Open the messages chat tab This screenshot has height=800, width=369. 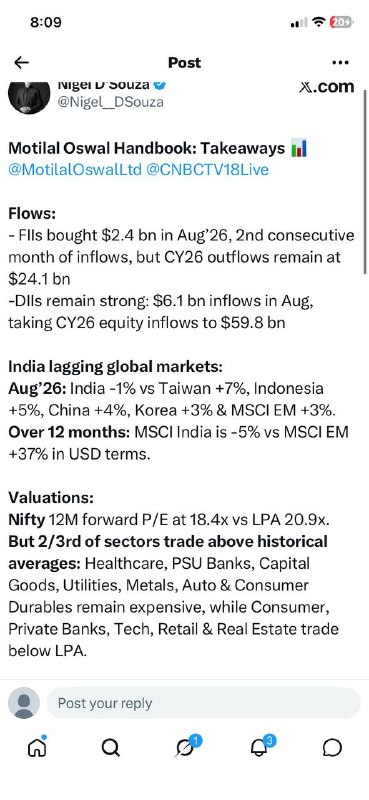(332, 748)
